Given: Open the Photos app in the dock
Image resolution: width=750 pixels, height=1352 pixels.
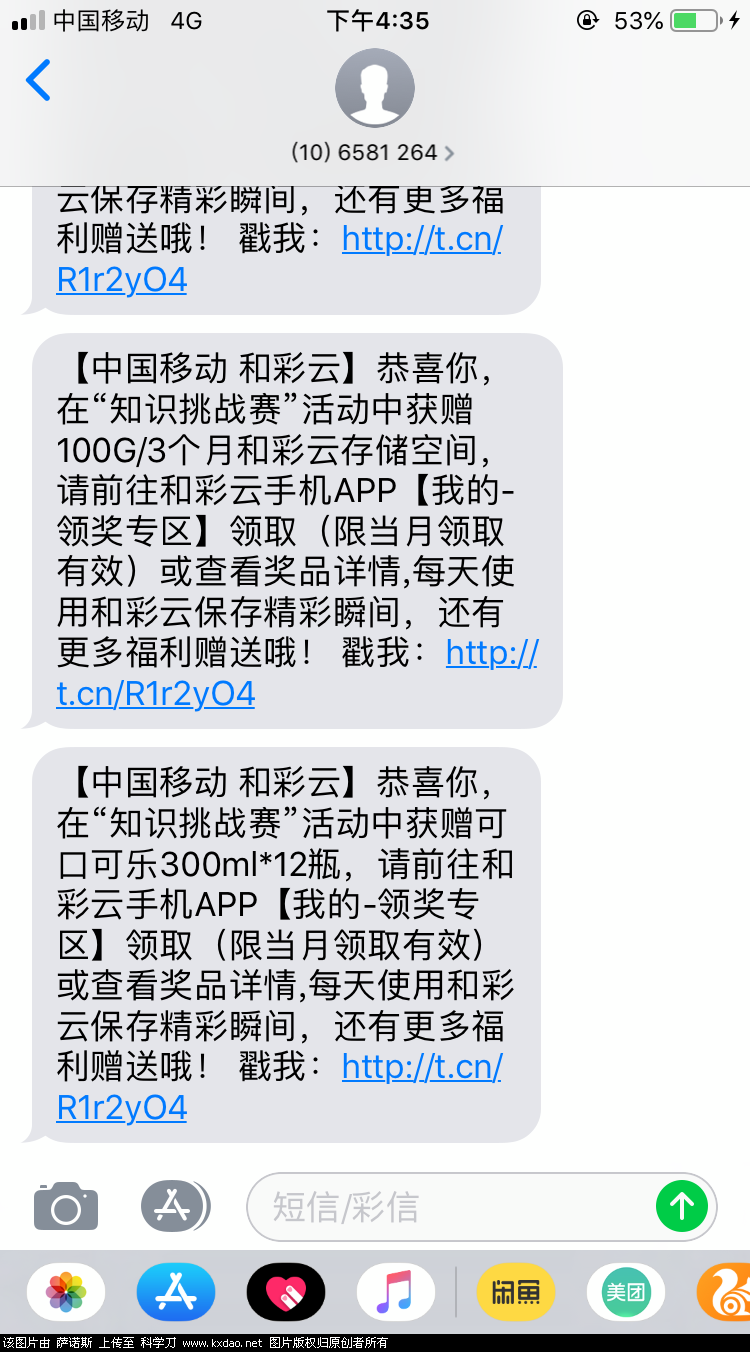Looking at the screenshot, I should (65, 1292).
